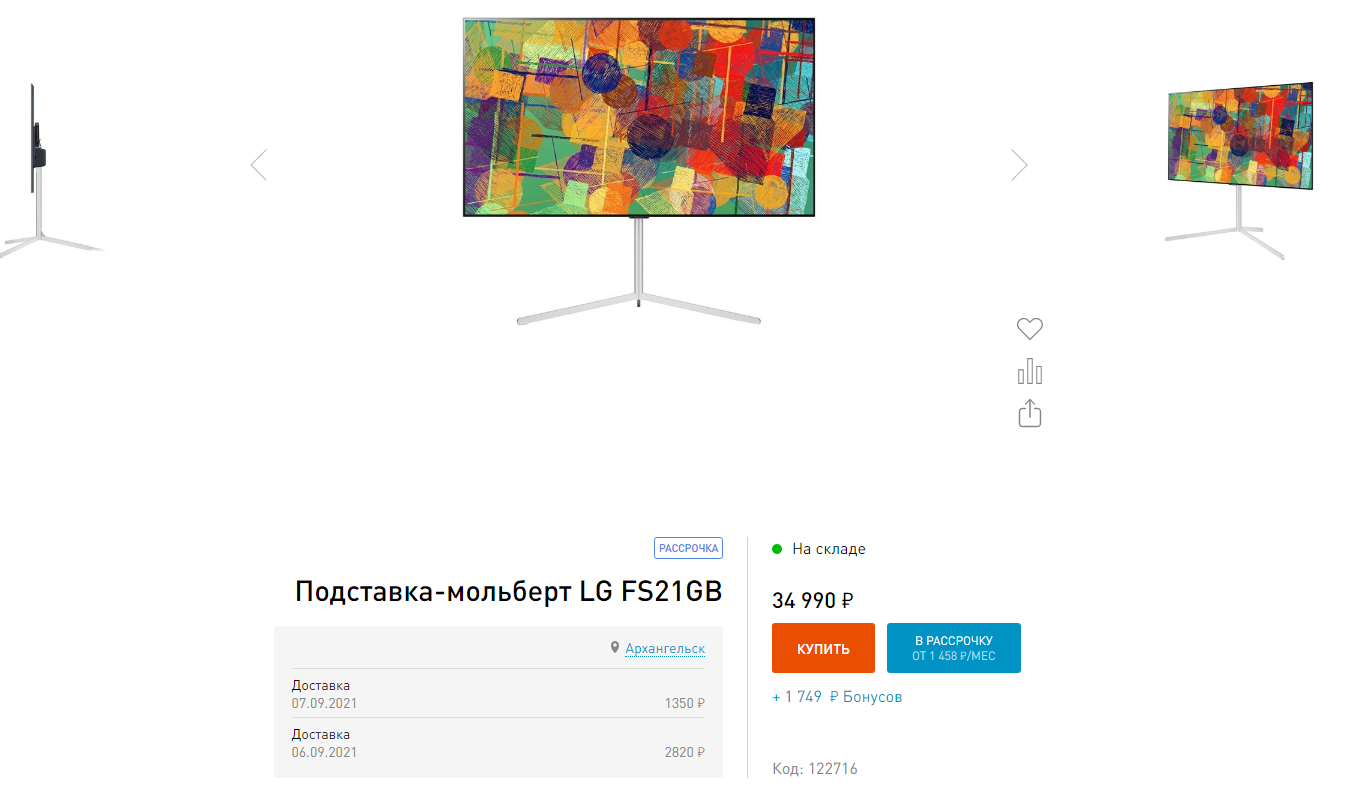Tap the orange Купить button

click(823, 648)
